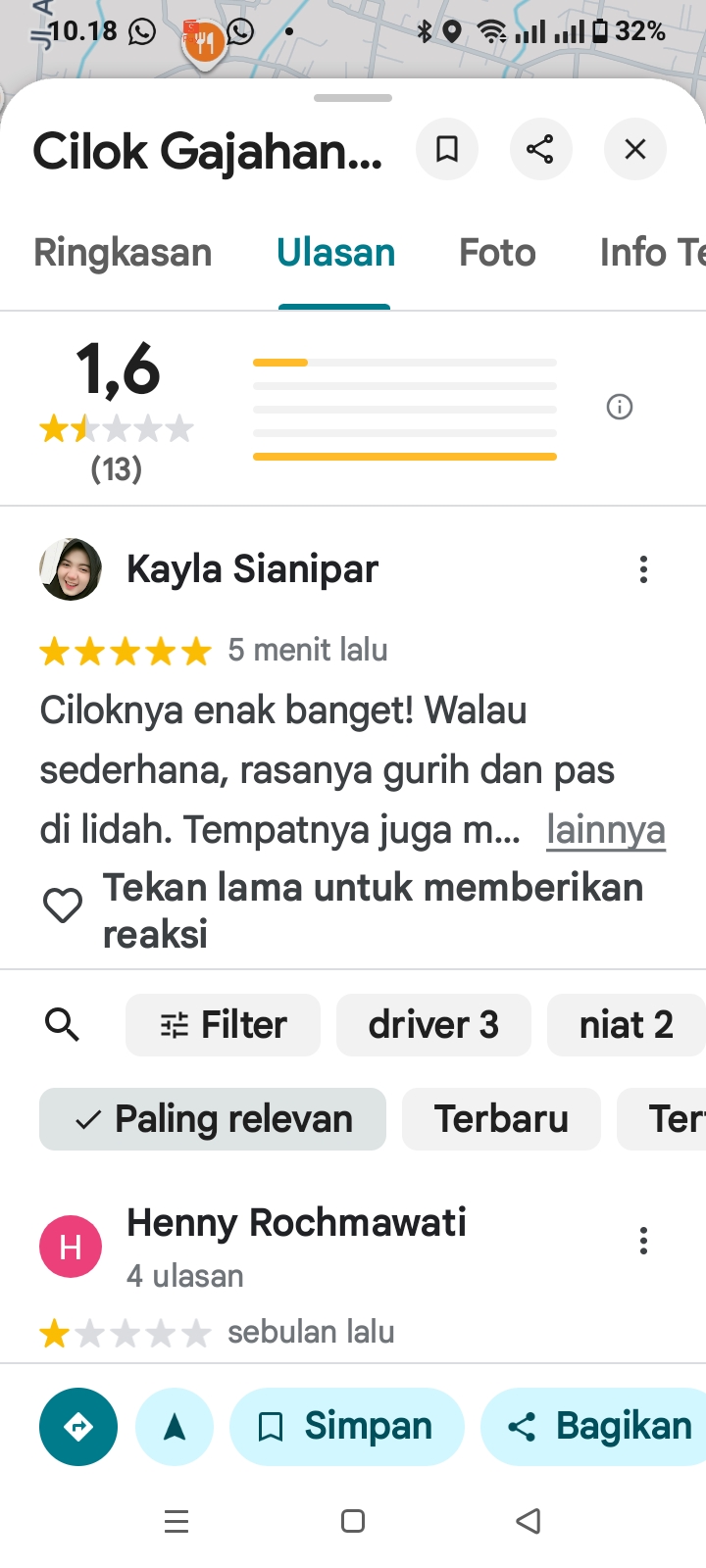The height and width of the screenshot is (1568, 706).
Task: Open options menu for Kayla Sianipar's review
Action: (x=643, y=569)
